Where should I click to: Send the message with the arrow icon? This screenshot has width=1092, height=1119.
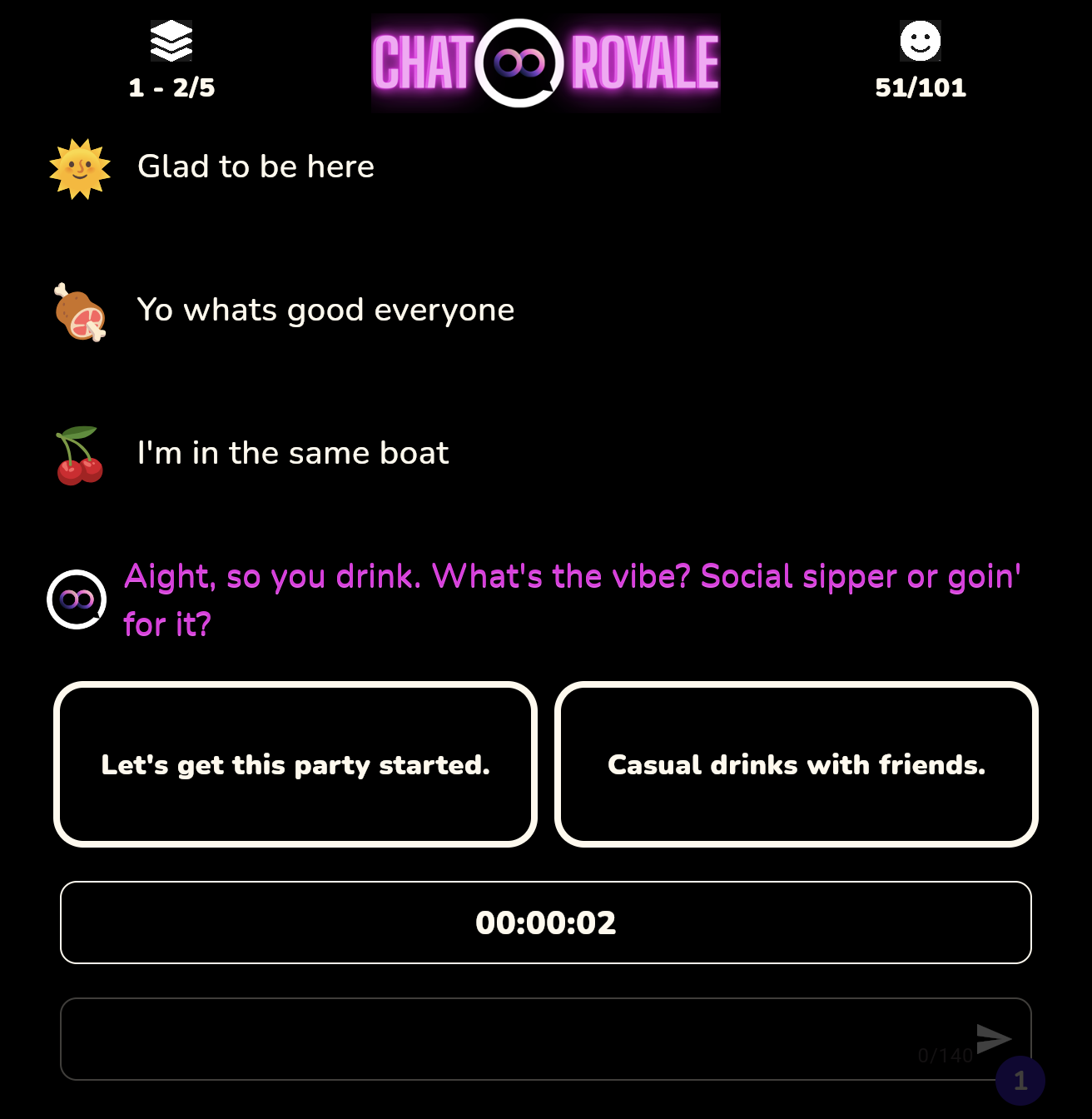tap(993, 1038)
